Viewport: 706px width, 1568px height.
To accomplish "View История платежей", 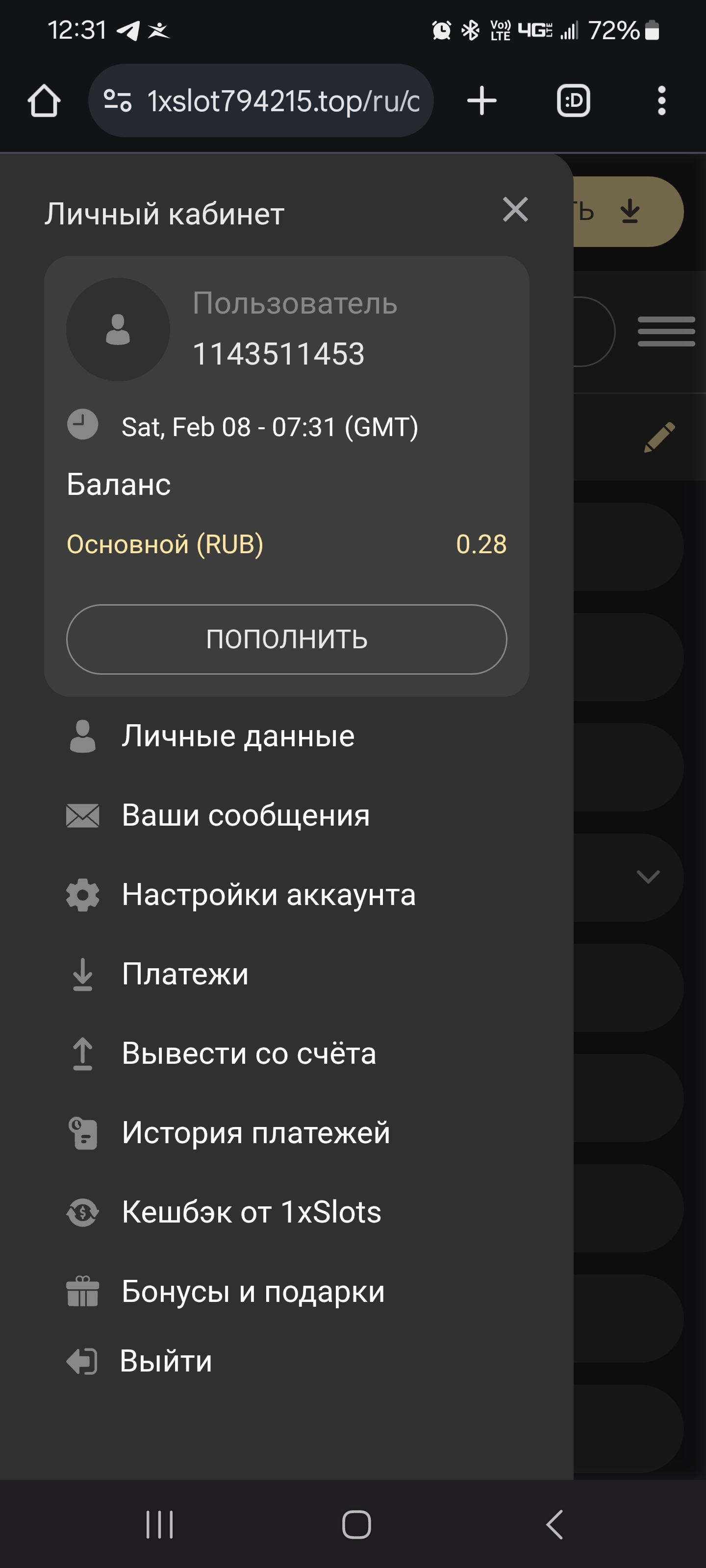I will (x=255, y=1132).
